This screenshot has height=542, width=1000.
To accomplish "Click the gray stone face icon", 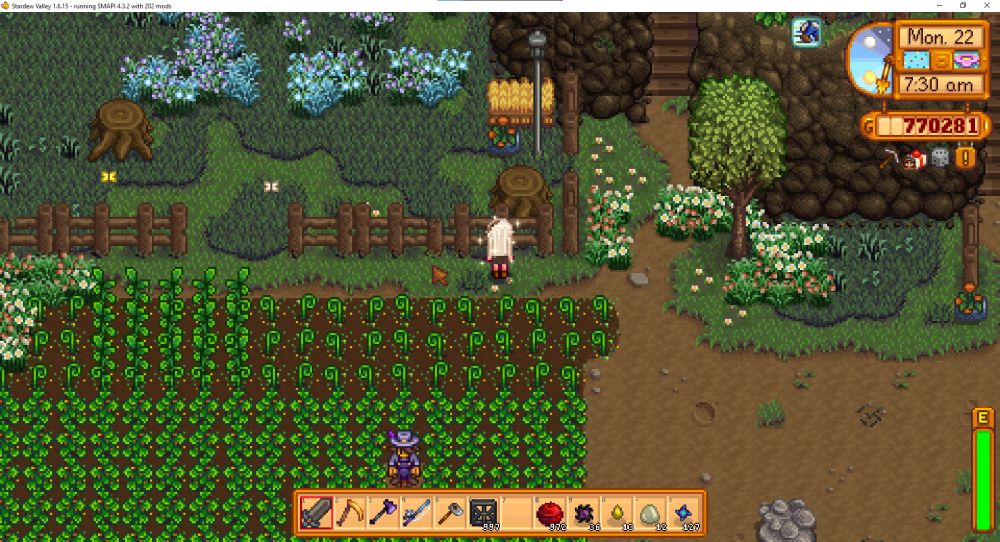I will click(x=940, y=158).
